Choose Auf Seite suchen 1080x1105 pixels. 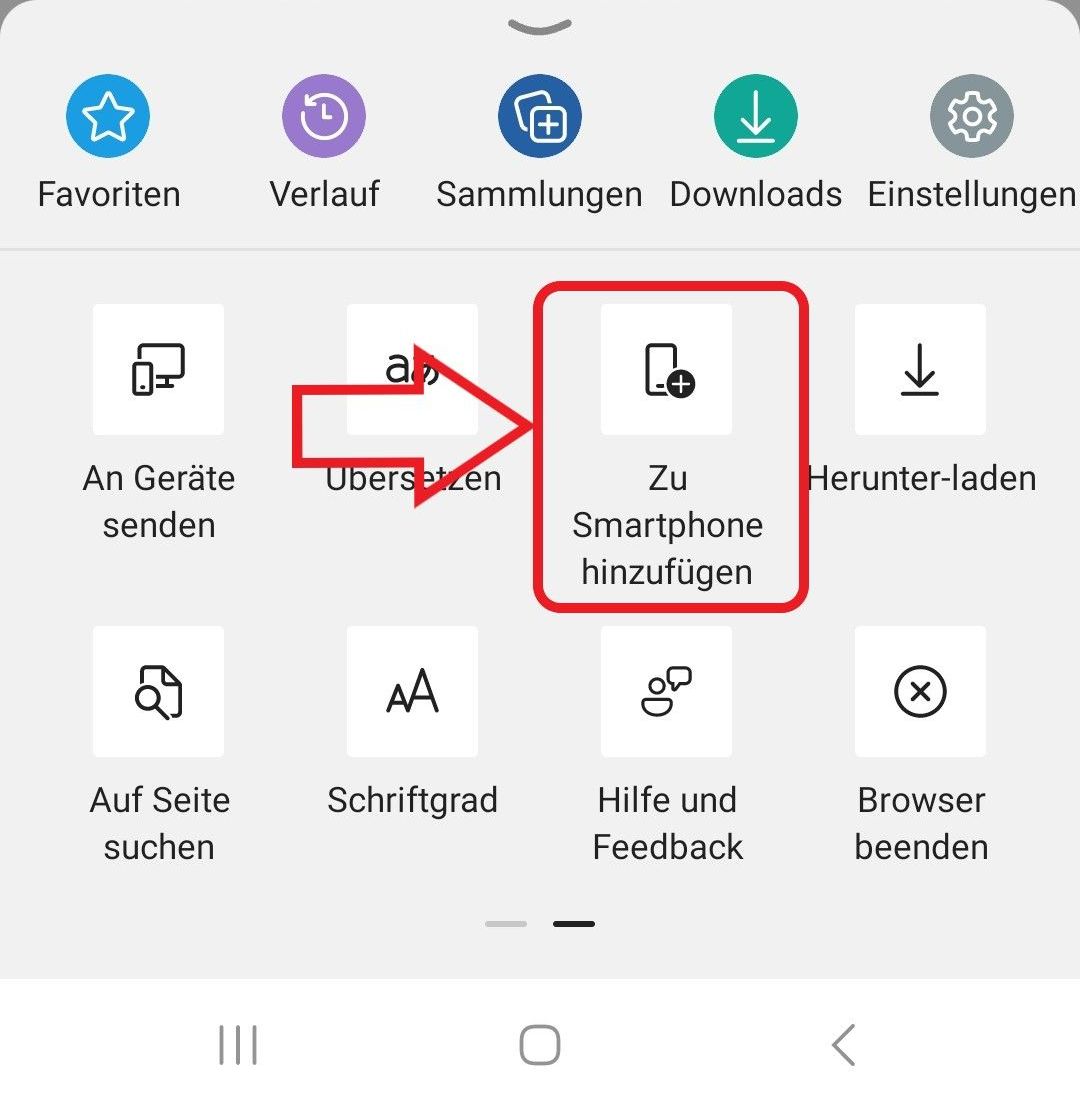tap(158, 691)
